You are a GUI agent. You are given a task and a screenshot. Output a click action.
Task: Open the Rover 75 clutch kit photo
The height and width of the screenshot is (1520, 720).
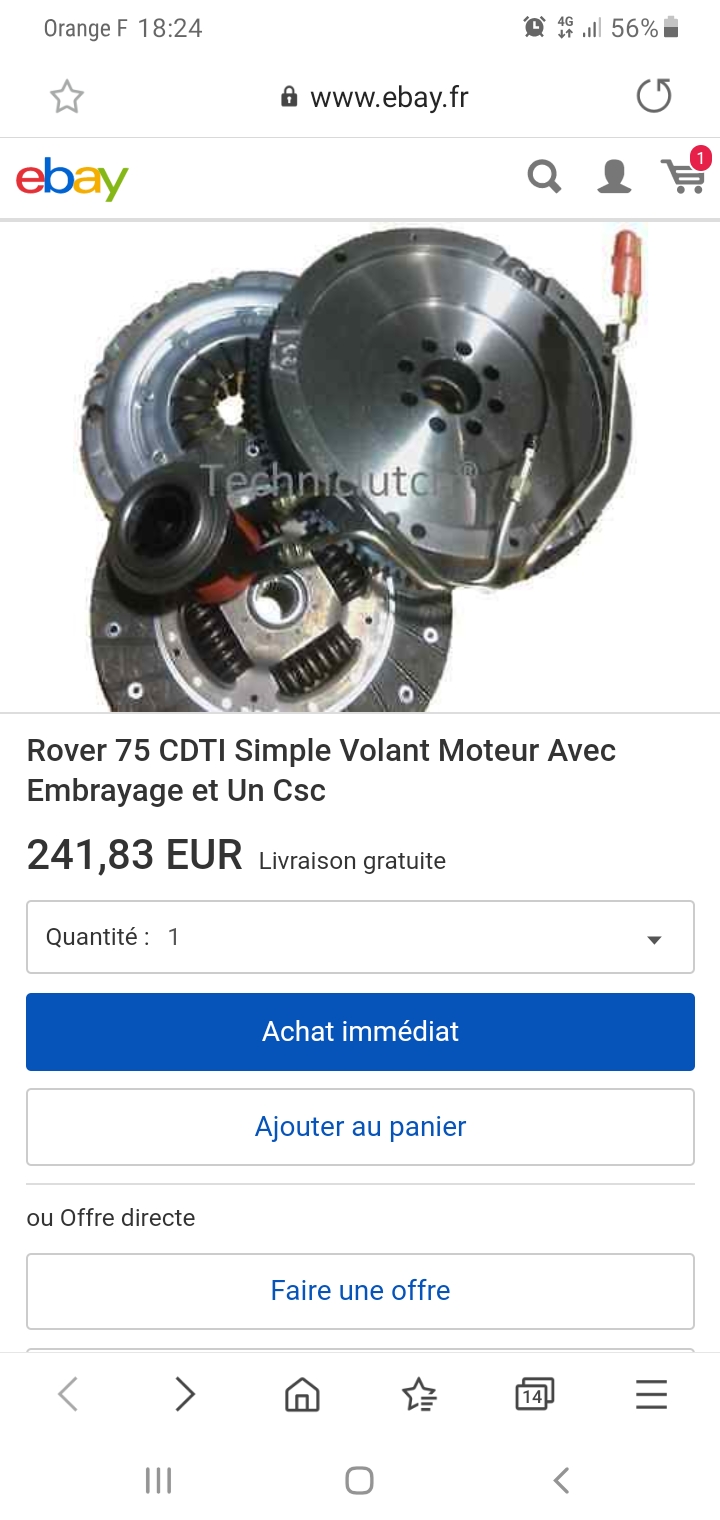360,468
